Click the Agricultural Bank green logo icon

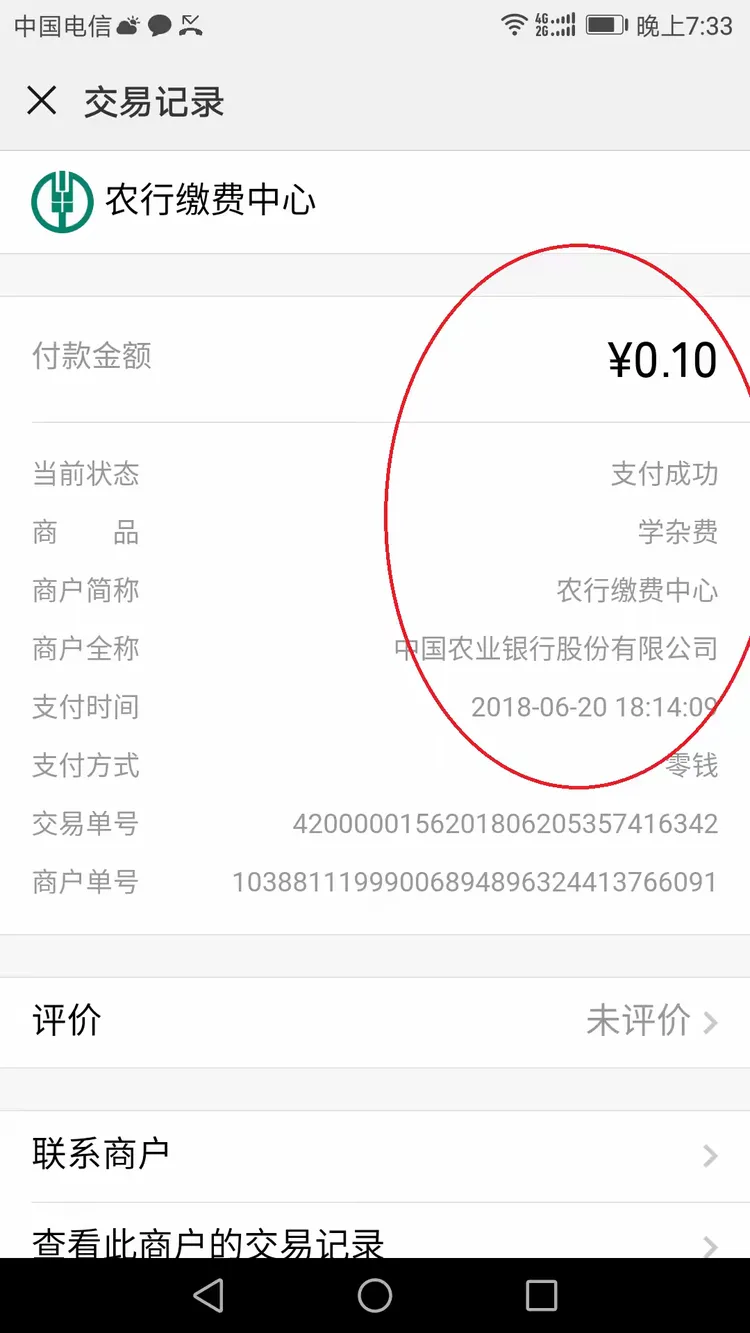[x=62, y=200]
